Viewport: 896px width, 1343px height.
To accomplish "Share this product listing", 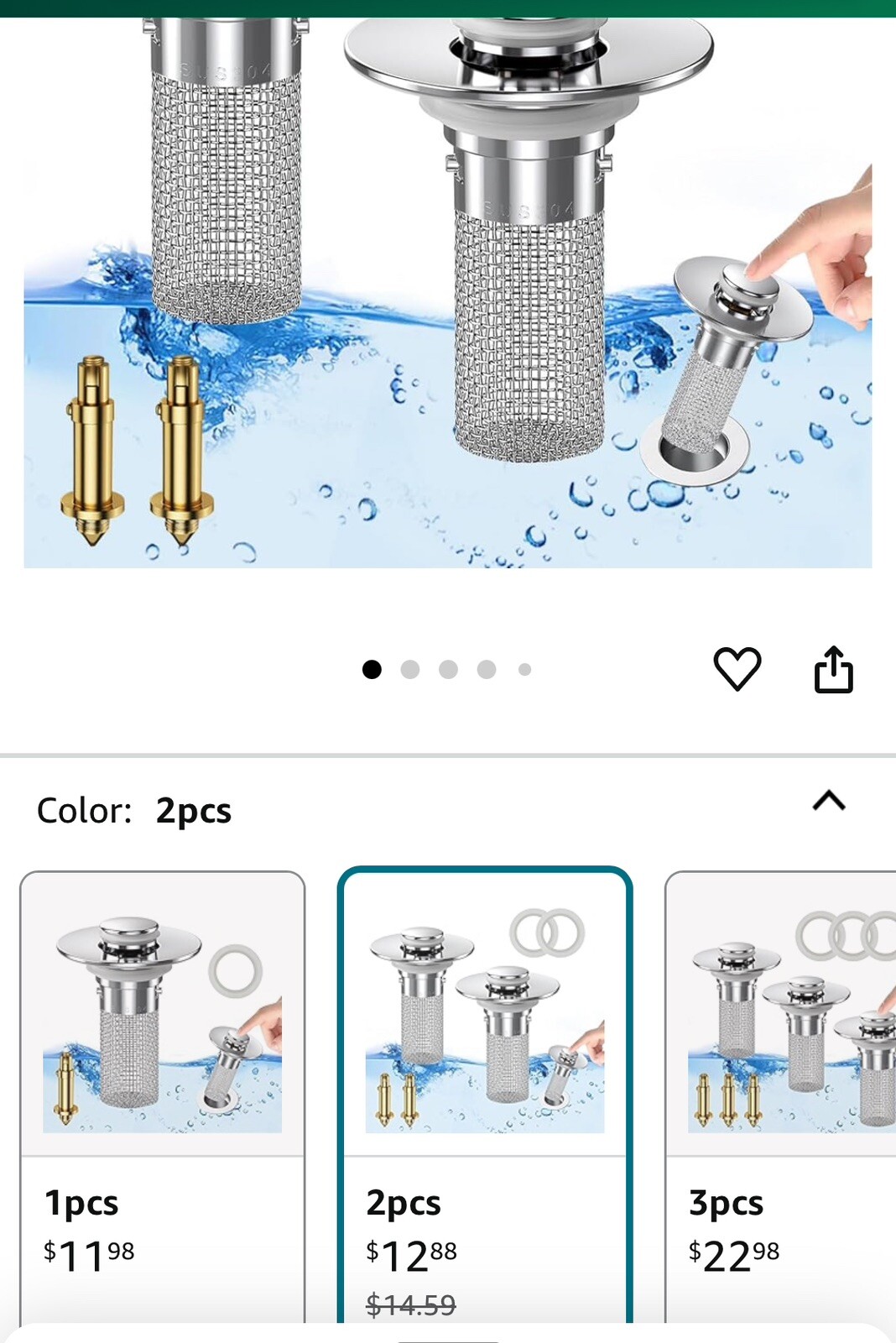I will point(833,669).
